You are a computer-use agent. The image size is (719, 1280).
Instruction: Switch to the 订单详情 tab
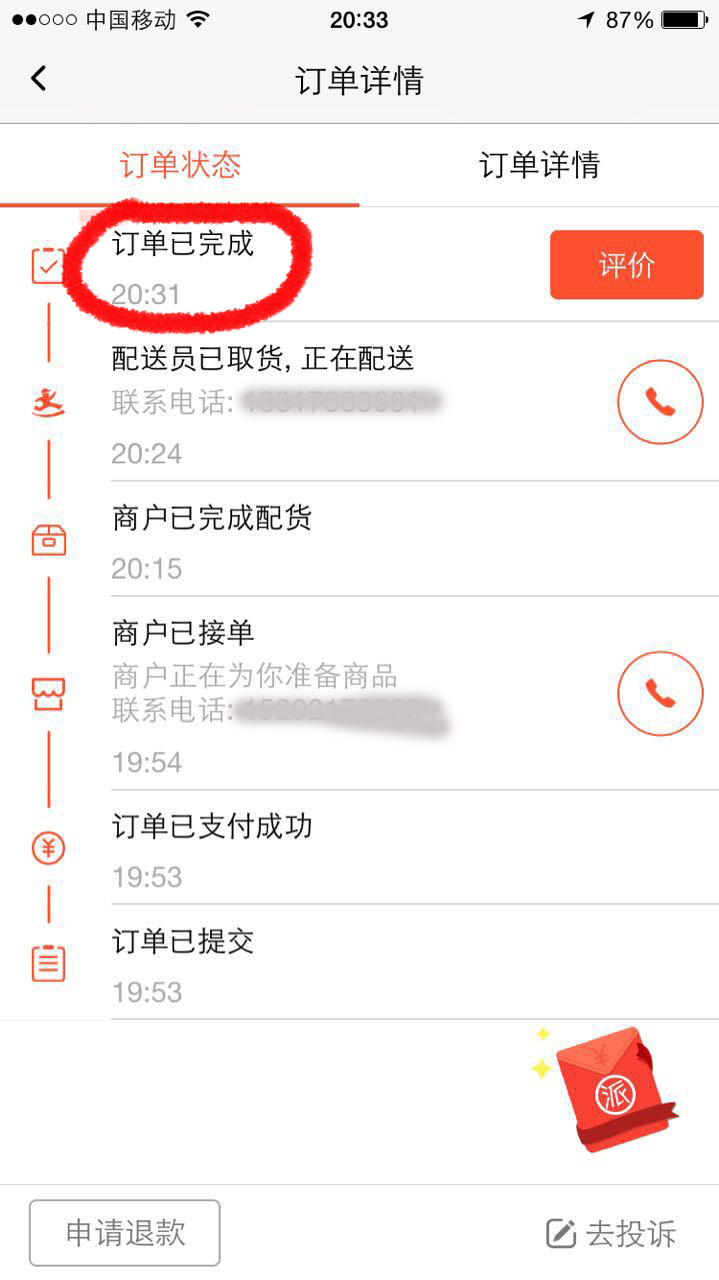click(x=539, y=165)
